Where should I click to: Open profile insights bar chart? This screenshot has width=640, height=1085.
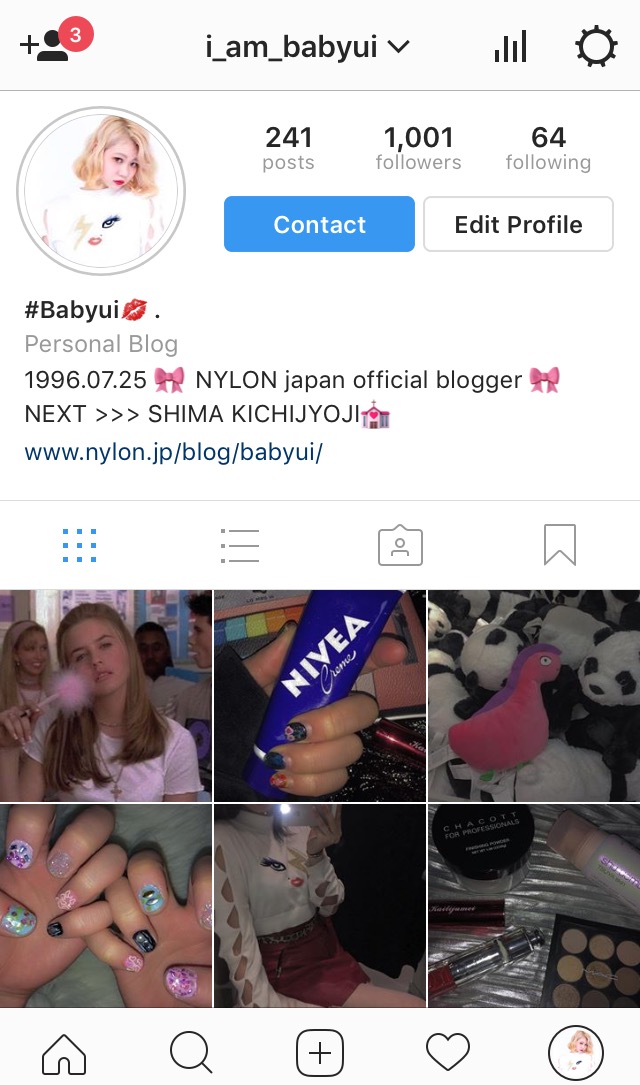[x=510, y=47]
